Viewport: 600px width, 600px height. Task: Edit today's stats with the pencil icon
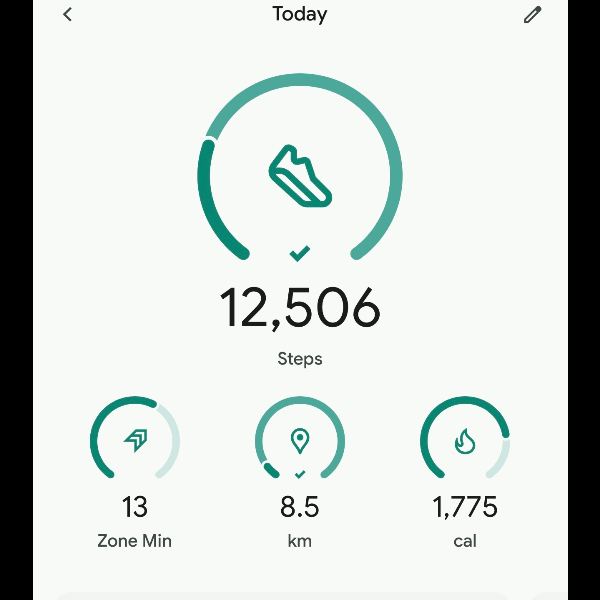pos(532,15)
